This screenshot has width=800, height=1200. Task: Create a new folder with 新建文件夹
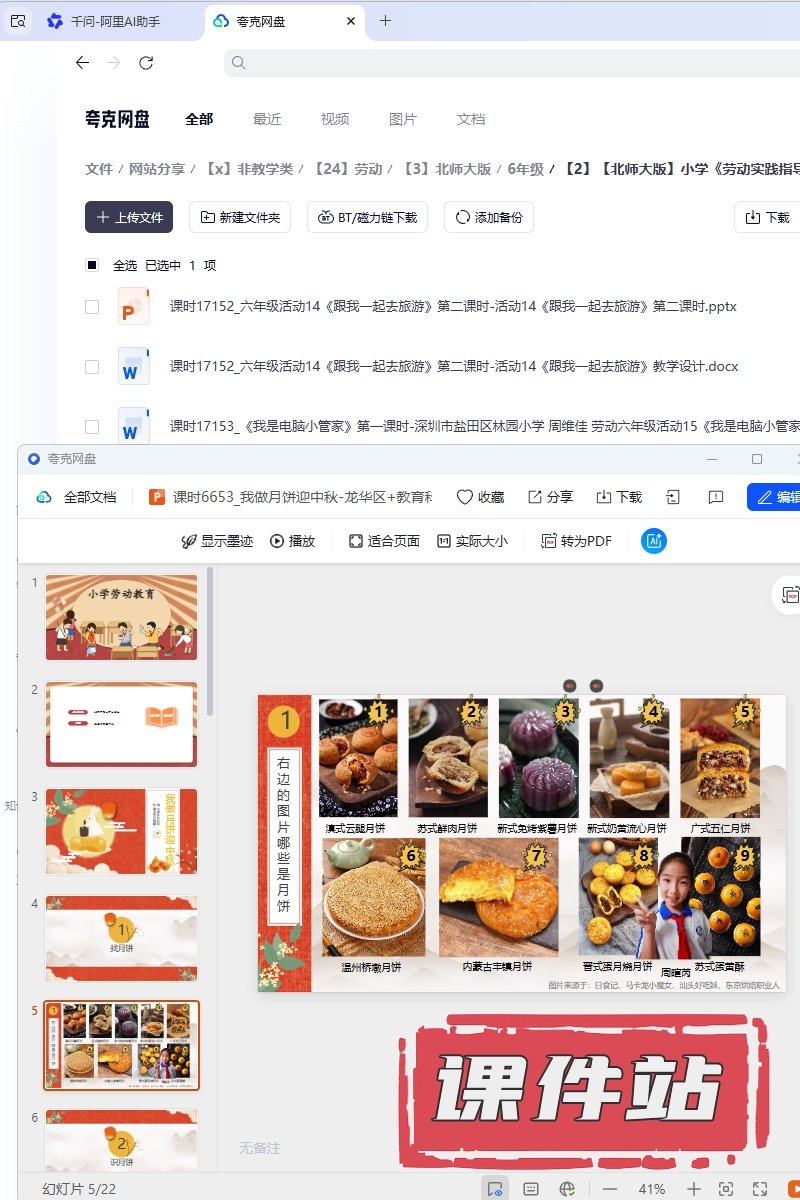240,217
